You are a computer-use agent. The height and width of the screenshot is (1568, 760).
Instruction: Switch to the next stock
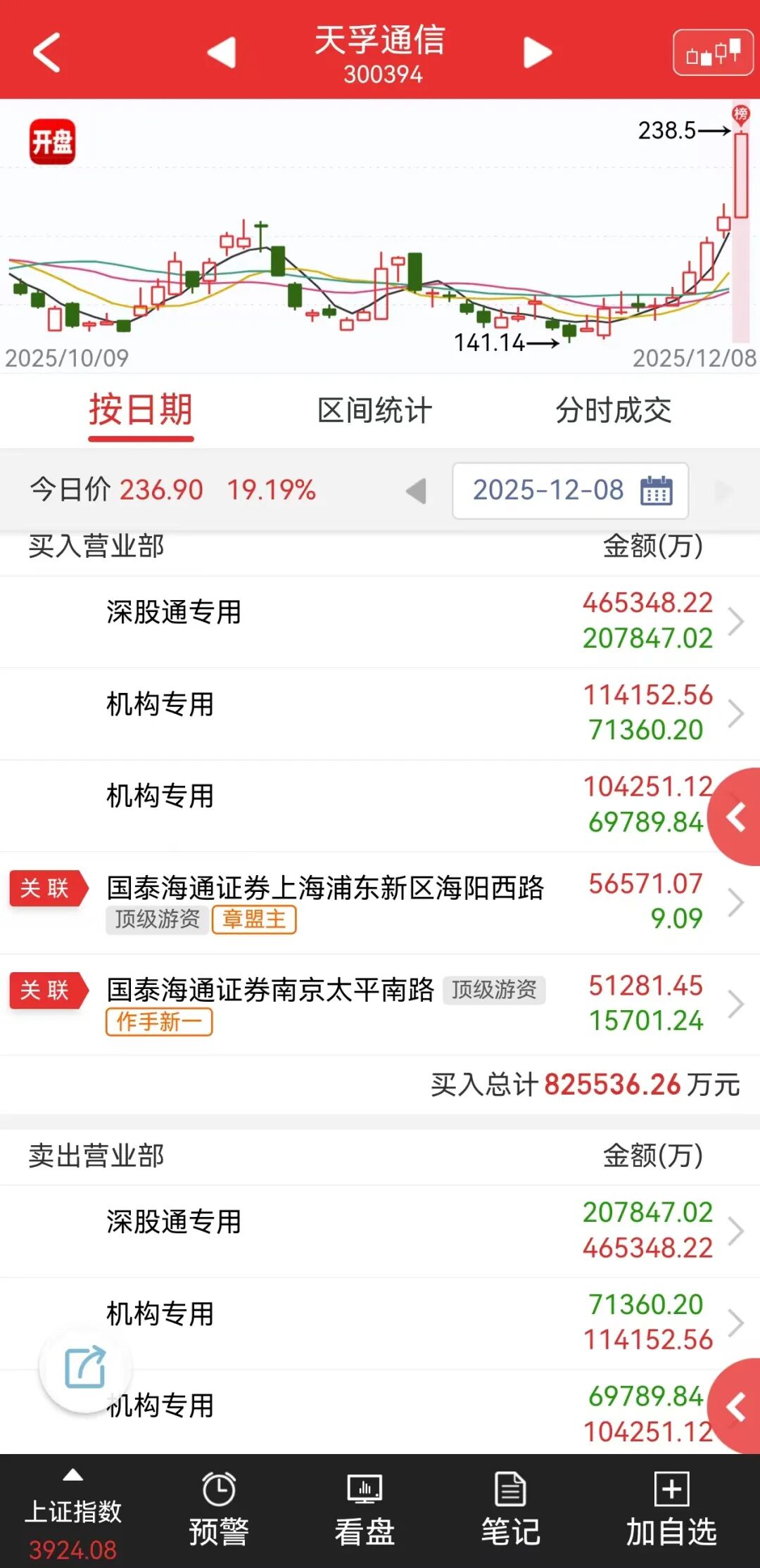click(x=538, y=53)
